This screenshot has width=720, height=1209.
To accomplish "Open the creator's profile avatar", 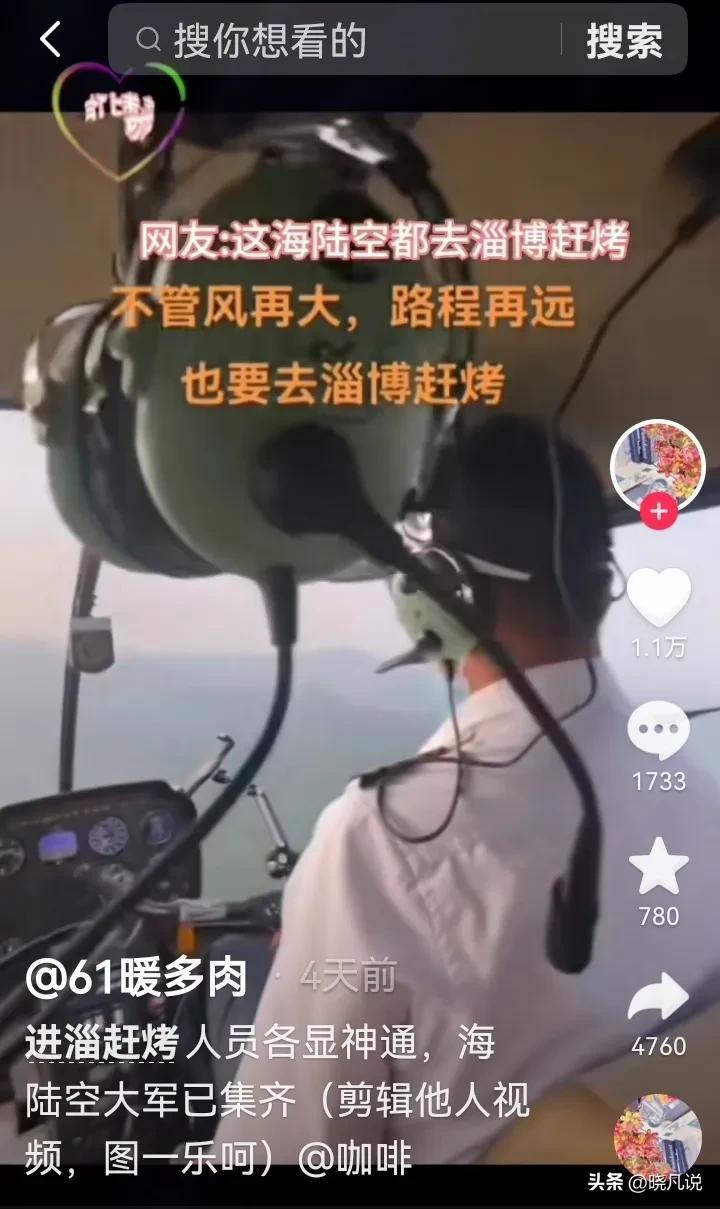I will pos(657,462).
